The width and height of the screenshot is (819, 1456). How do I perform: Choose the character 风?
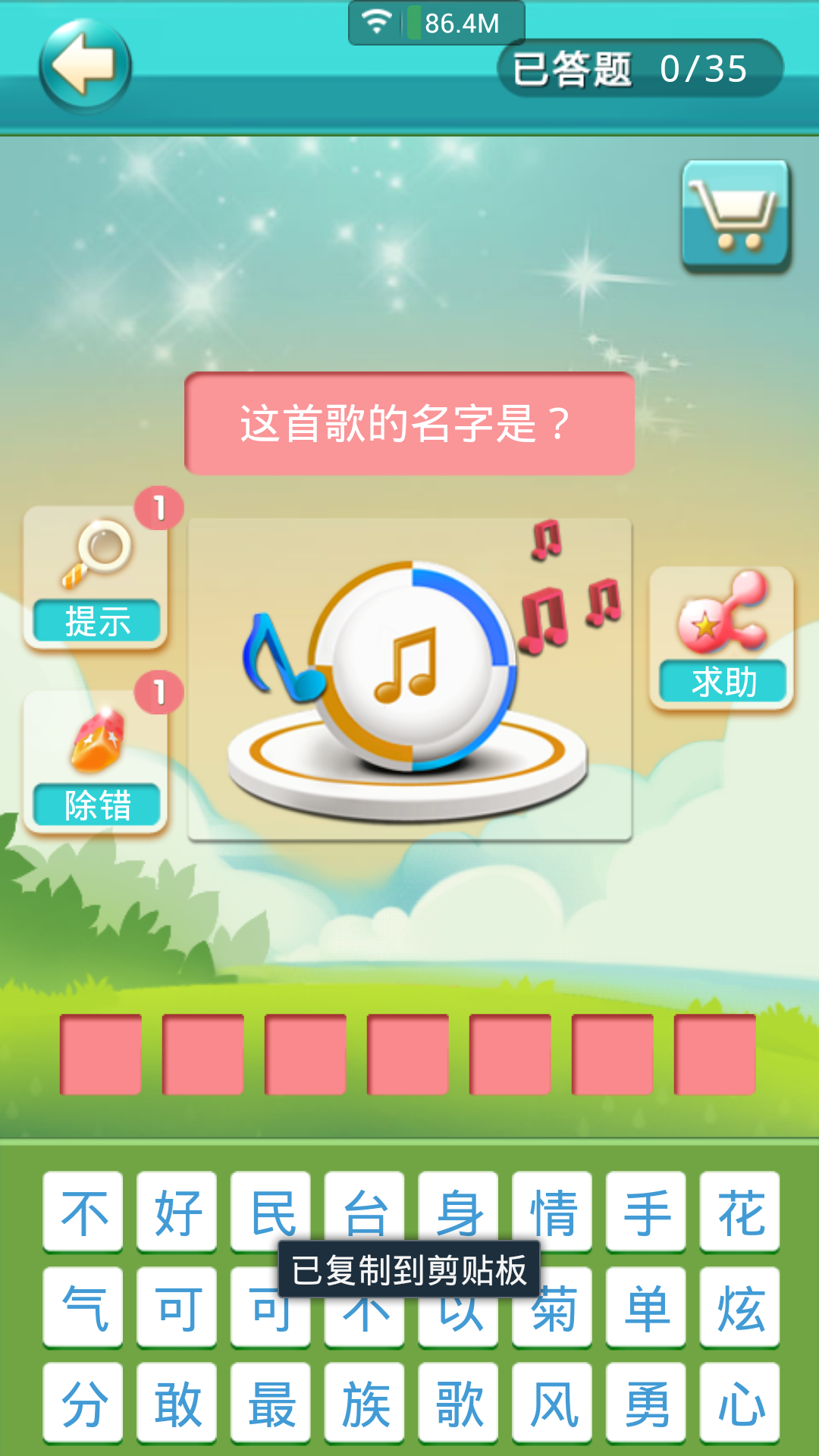point(552,1403)
